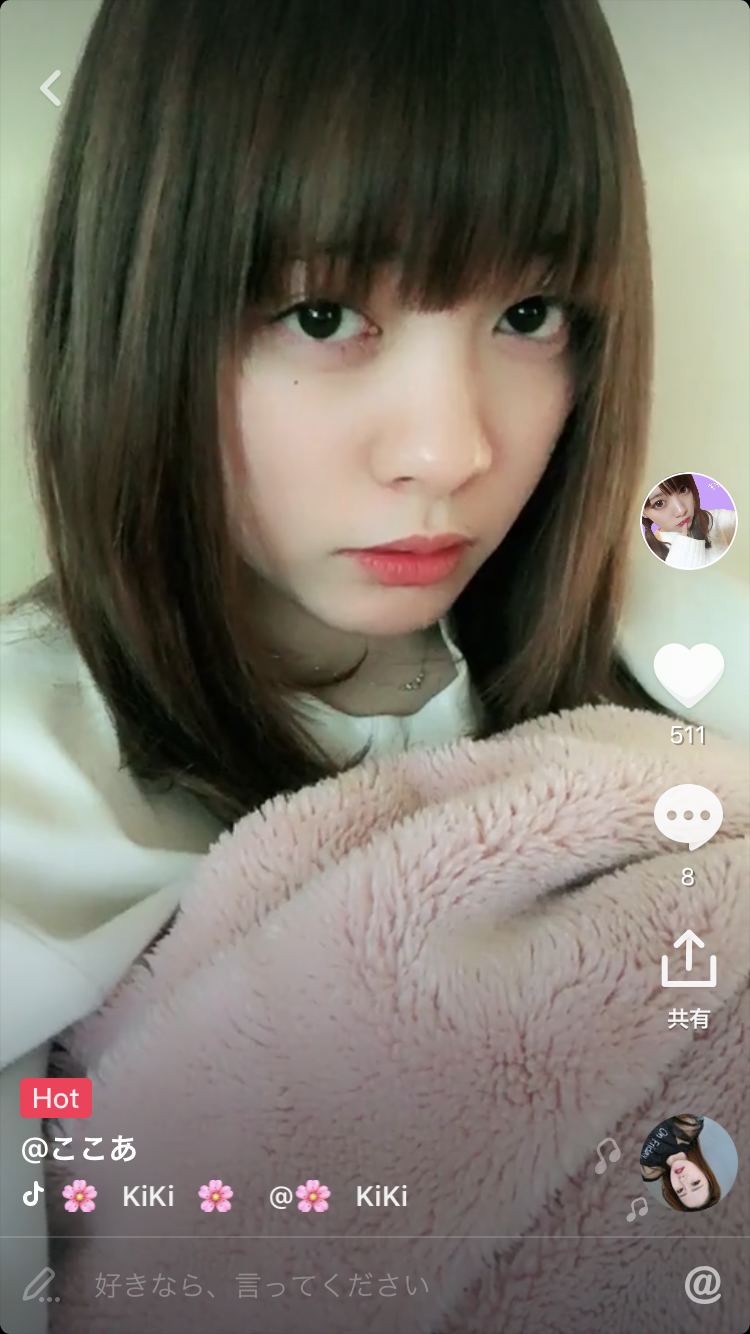Go back using the top-left arrow

[51, 88]
